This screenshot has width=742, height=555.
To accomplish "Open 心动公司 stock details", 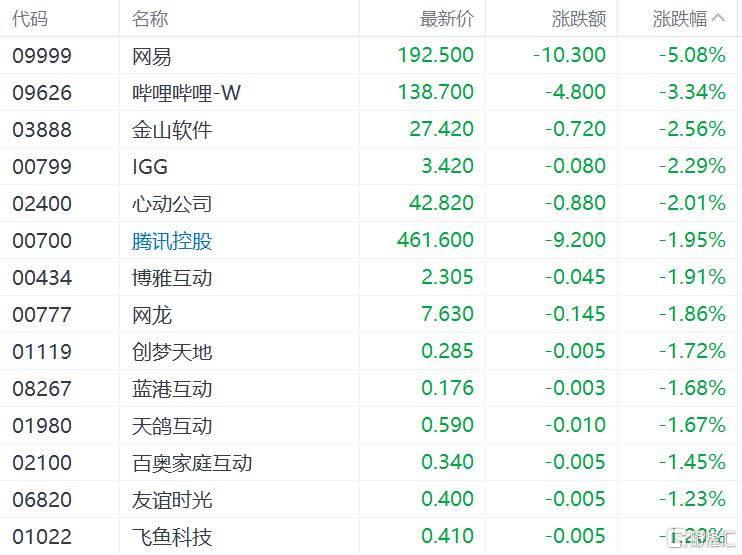I will 369,203.
